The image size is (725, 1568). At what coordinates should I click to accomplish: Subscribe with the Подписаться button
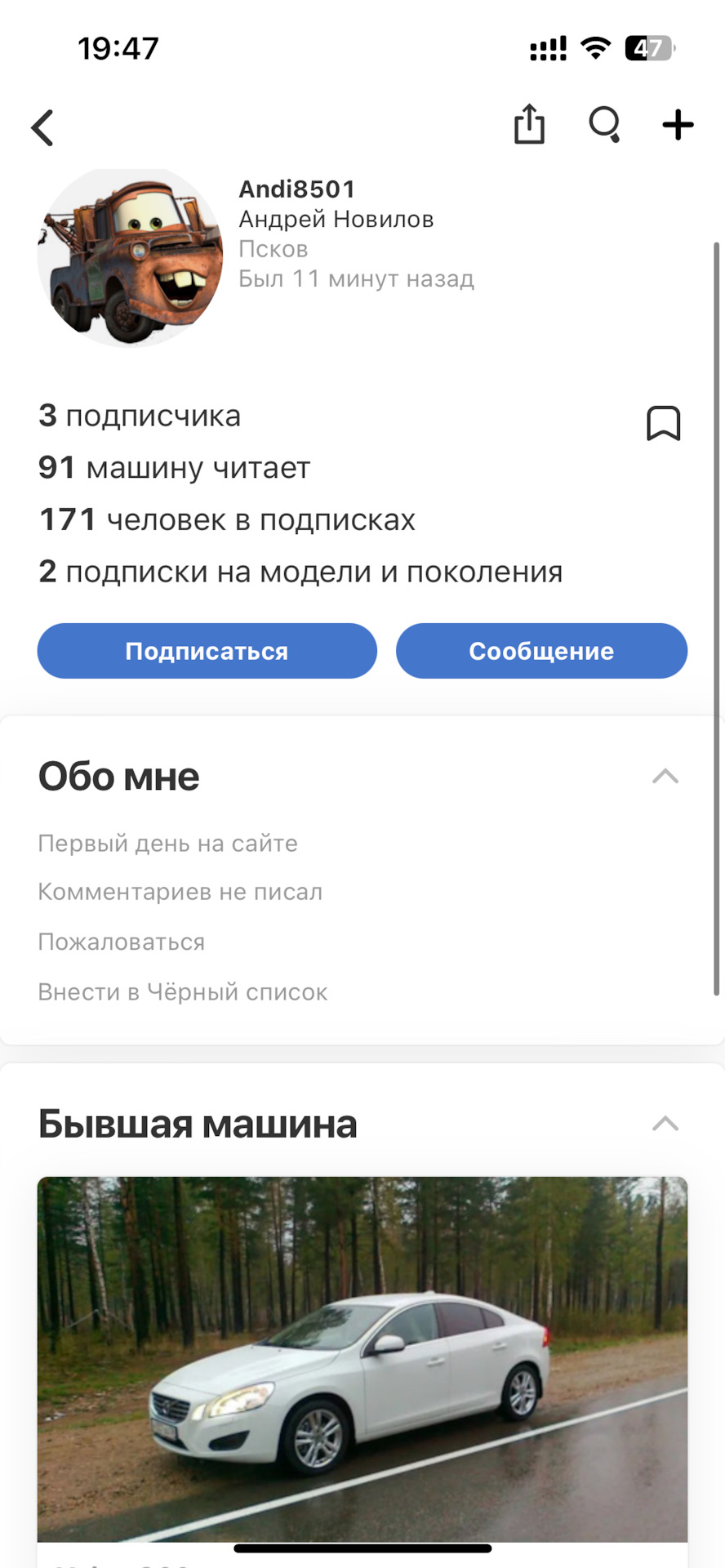pyautogui.click(x=207, y=651)
